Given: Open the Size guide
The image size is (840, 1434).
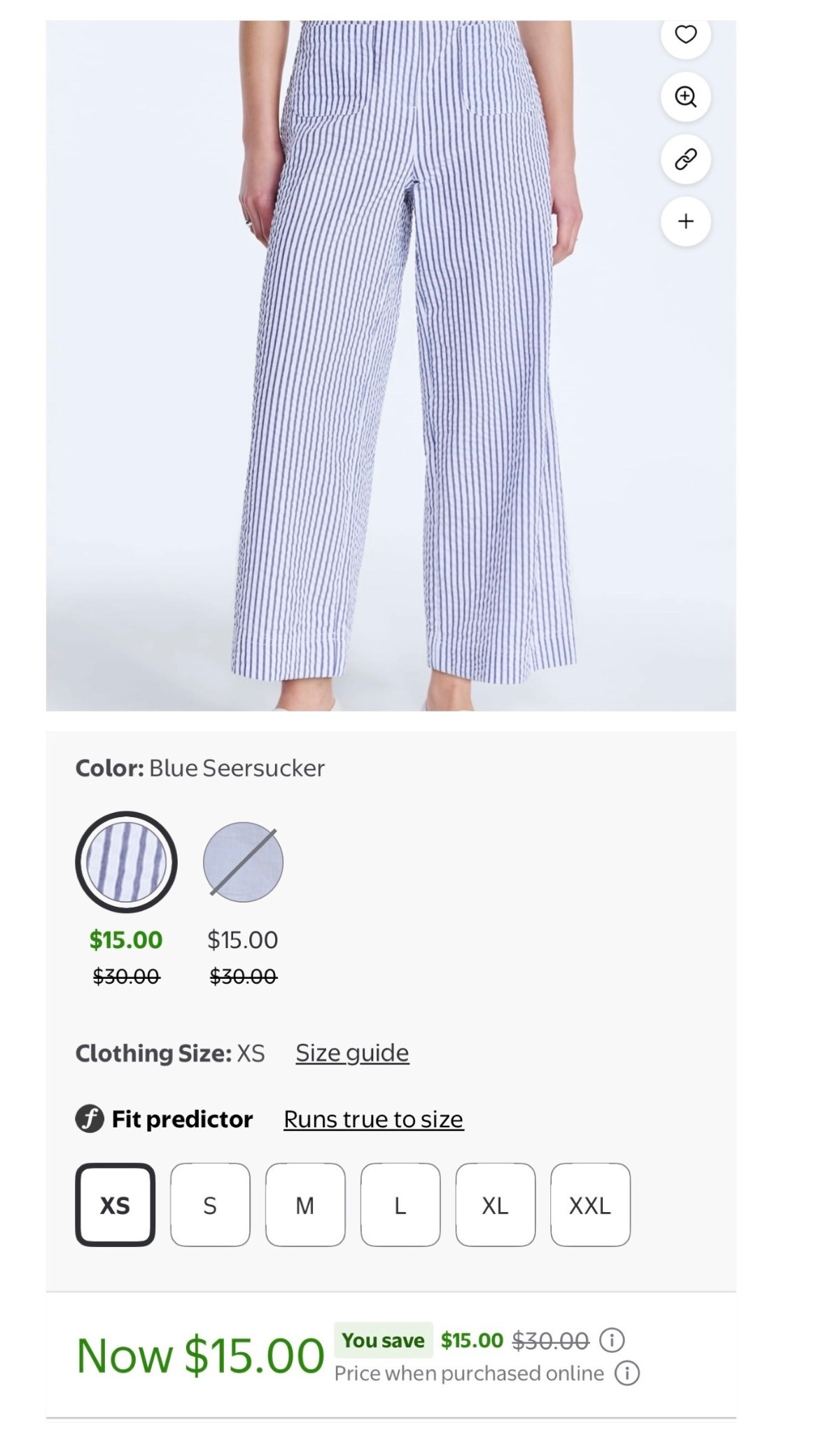Looking at the screenshot, I should [351, 1052].
